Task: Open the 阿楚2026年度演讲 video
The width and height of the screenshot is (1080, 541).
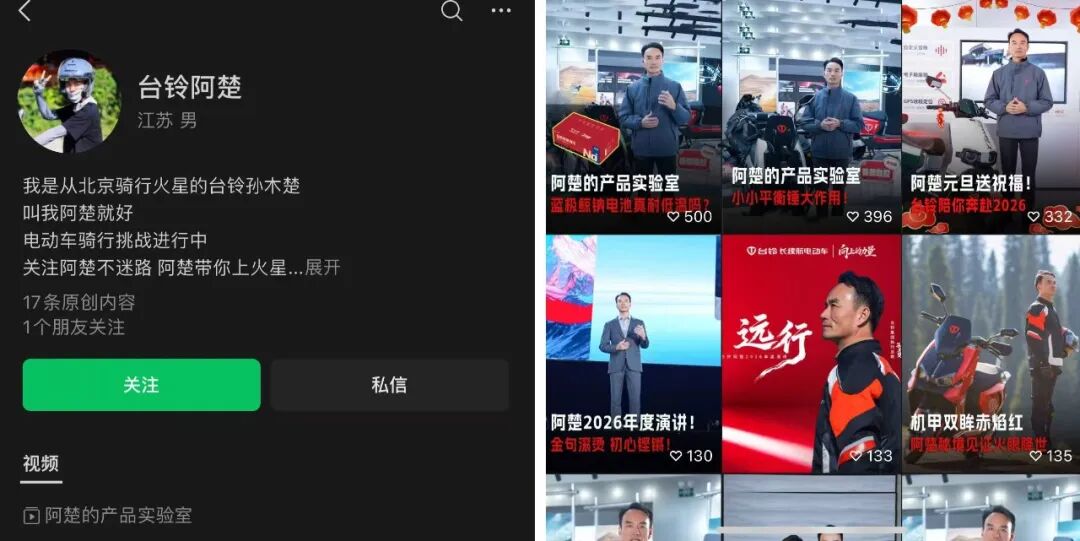Action: (x=632, y=353)
